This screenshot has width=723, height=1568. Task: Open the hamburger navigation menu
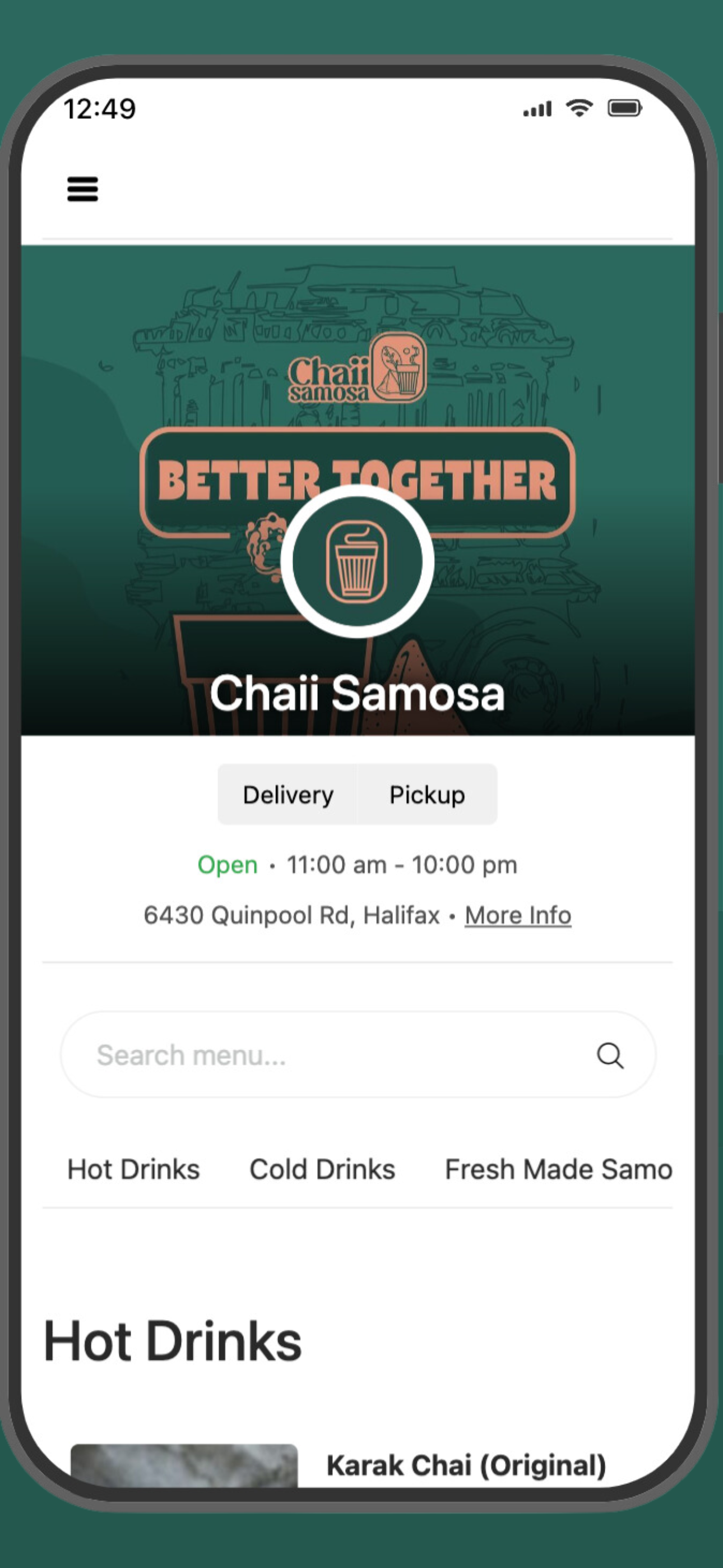point(83,190)
